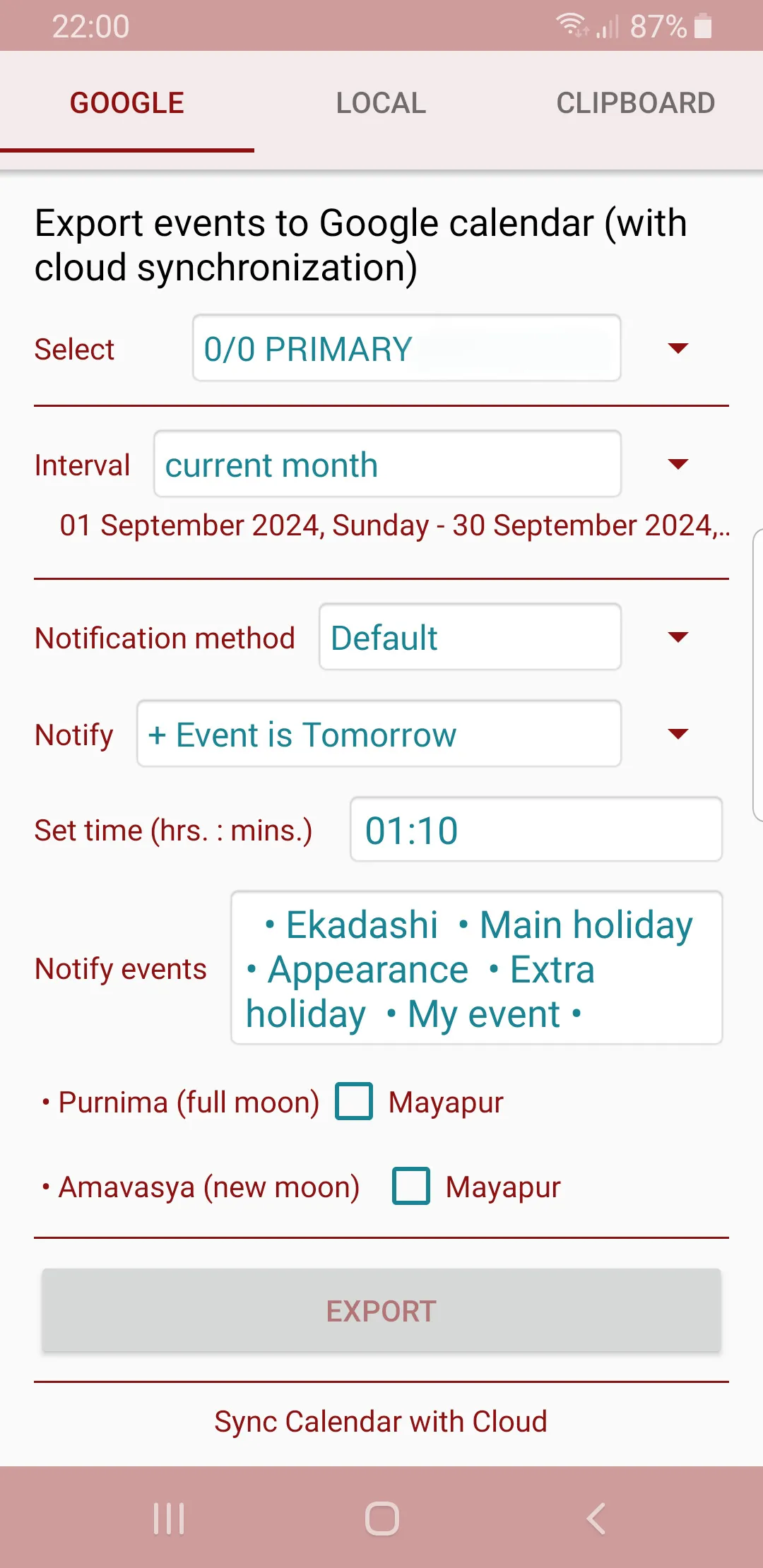The height and width of the screenshot is (1568, 763).
Task: Open the Notification method dropdown
Action: 469,637
